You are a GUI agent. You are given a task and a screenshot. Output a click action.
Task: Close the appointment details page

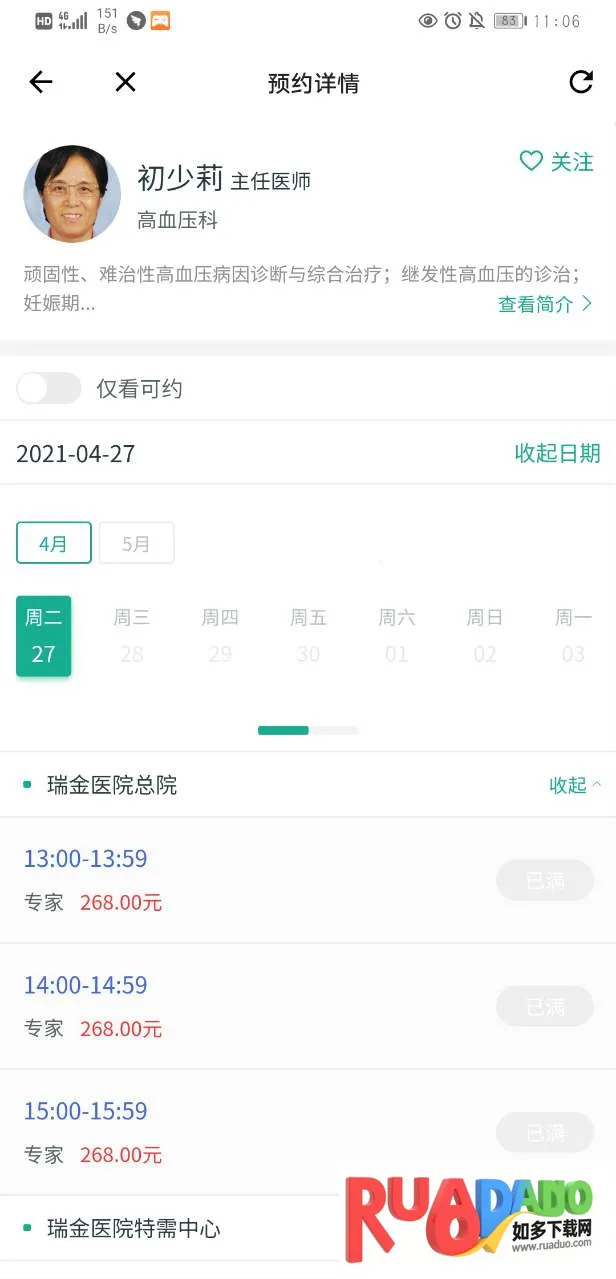point(125,83)
